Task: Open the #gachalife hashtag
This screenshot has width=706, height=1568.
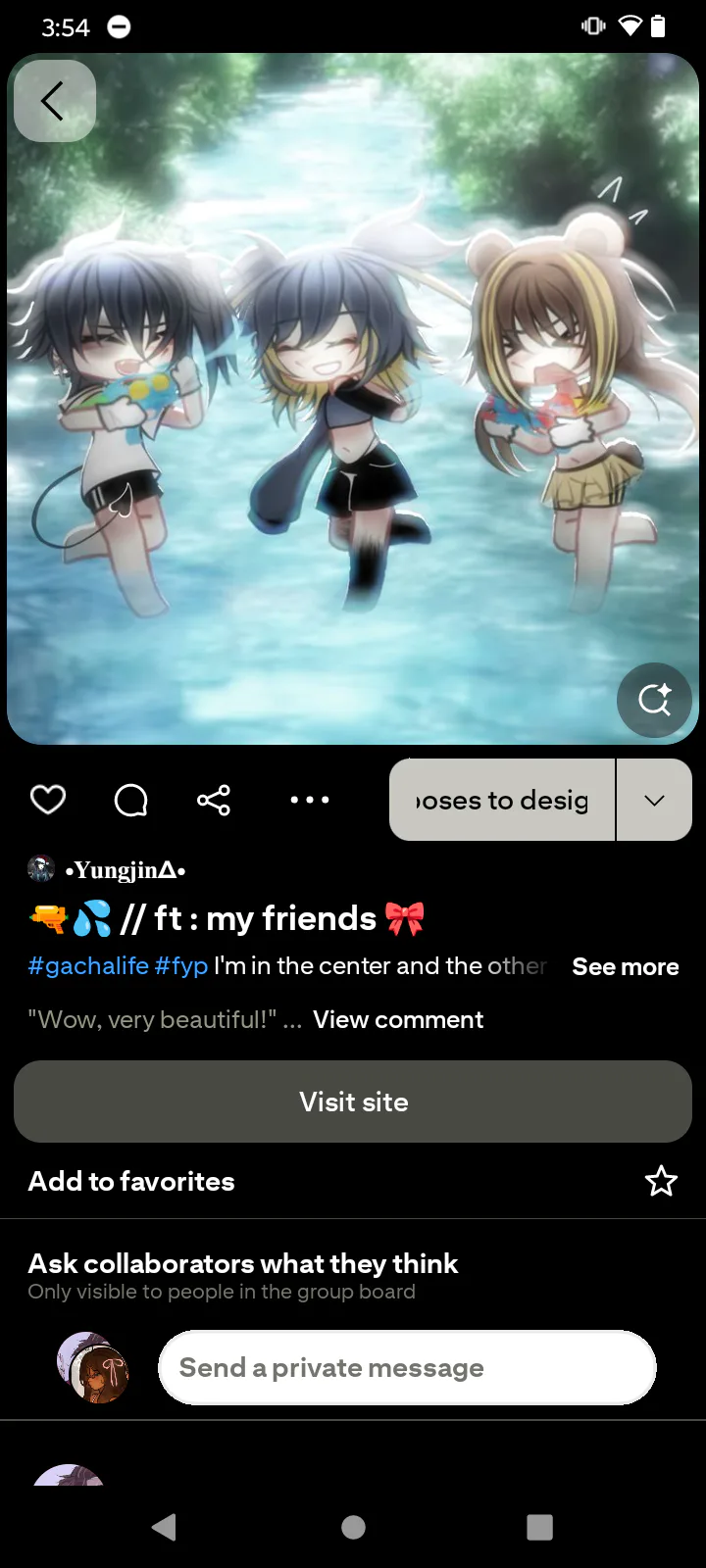Action: (x=88, y=966)
